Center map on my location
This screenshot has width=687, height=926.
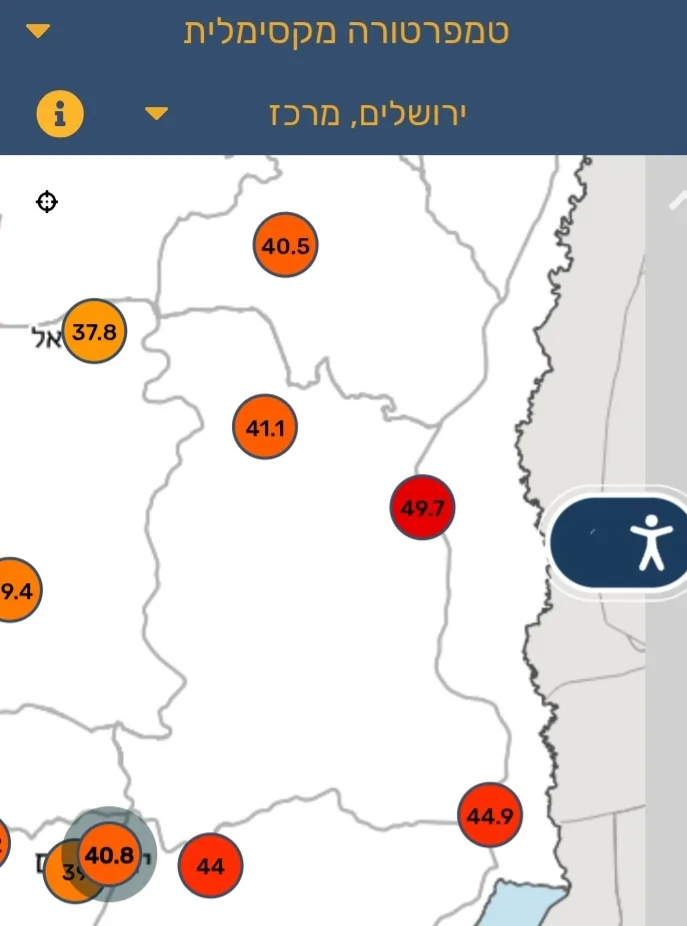(x=47, y=203)
